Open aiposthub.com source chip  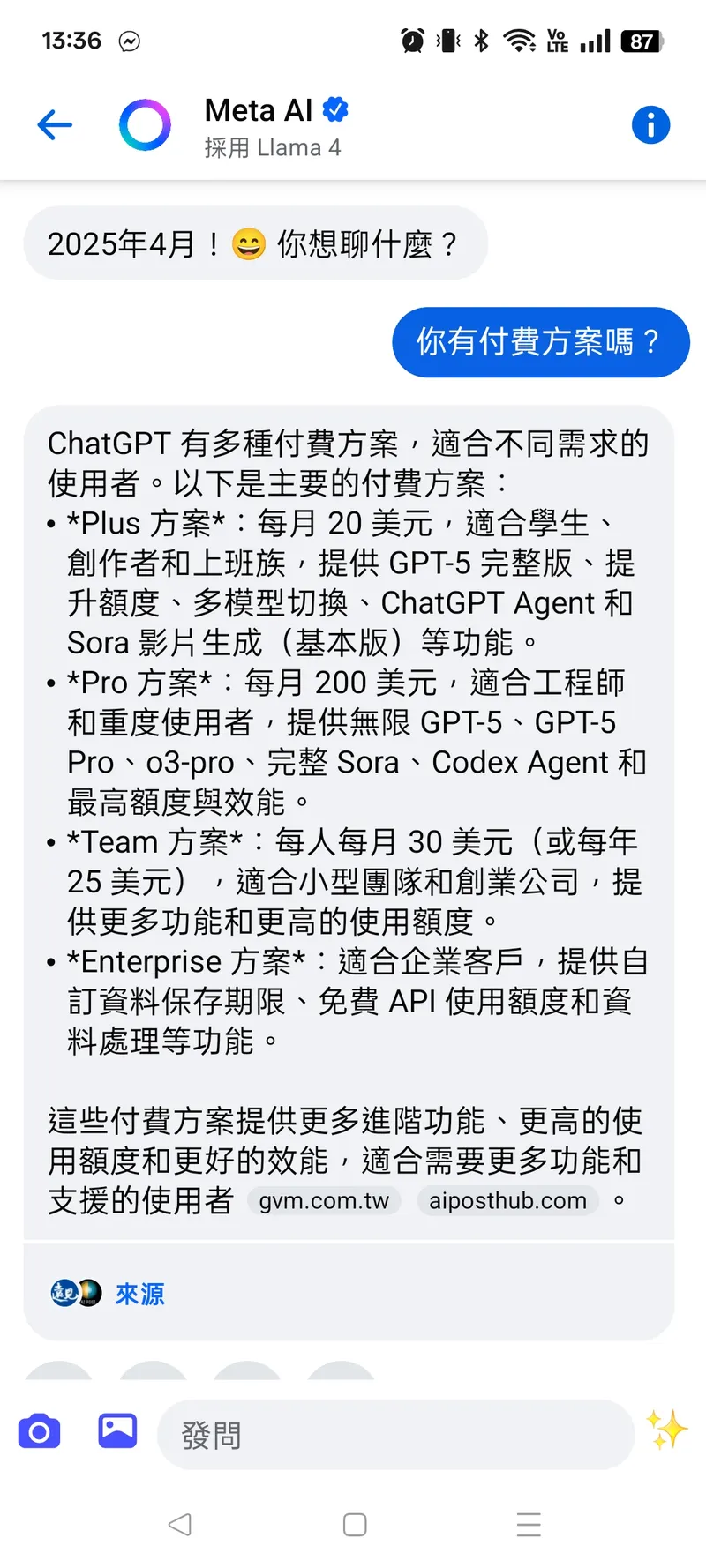pos(507,1200)
